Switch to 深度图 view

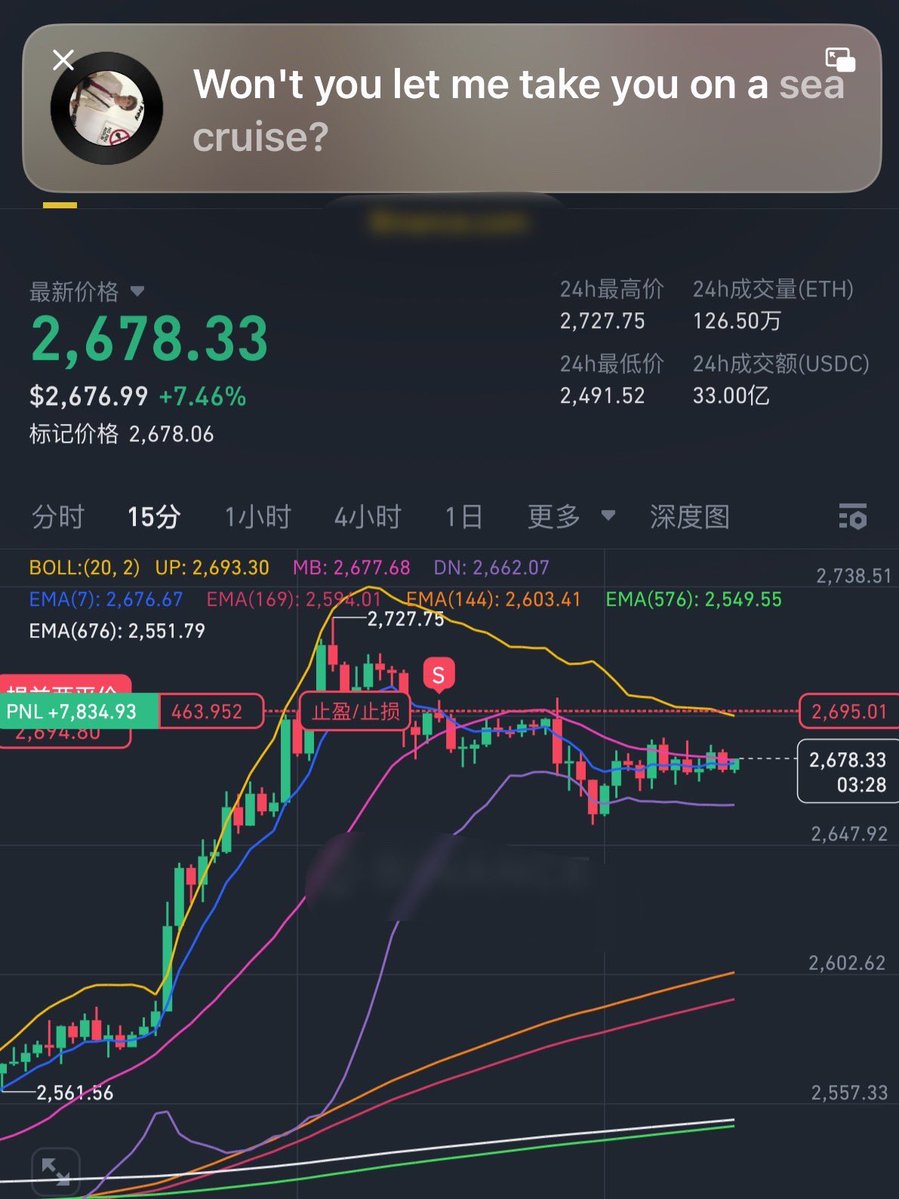pyautogui.click(x=689, y=517)
